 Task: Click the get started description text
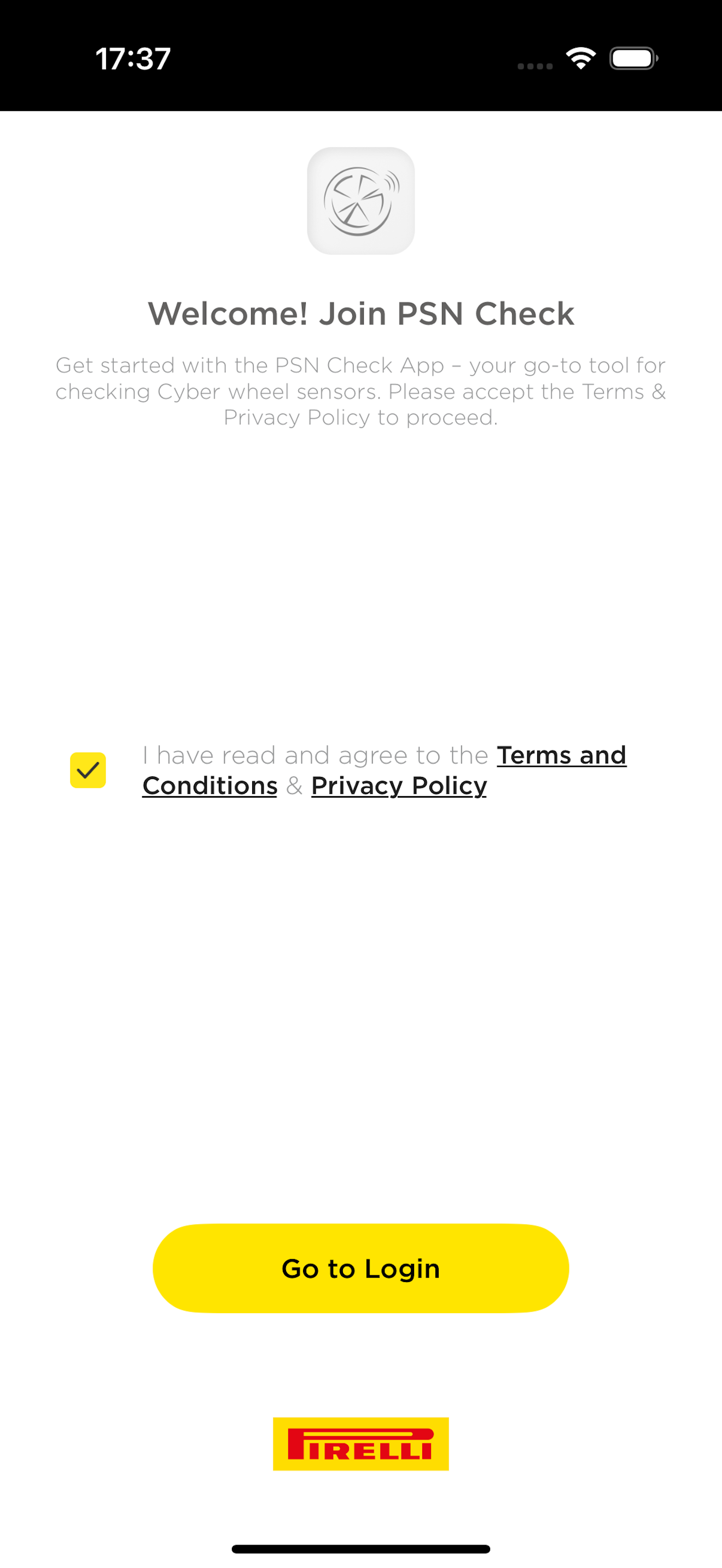coord(360,391)
